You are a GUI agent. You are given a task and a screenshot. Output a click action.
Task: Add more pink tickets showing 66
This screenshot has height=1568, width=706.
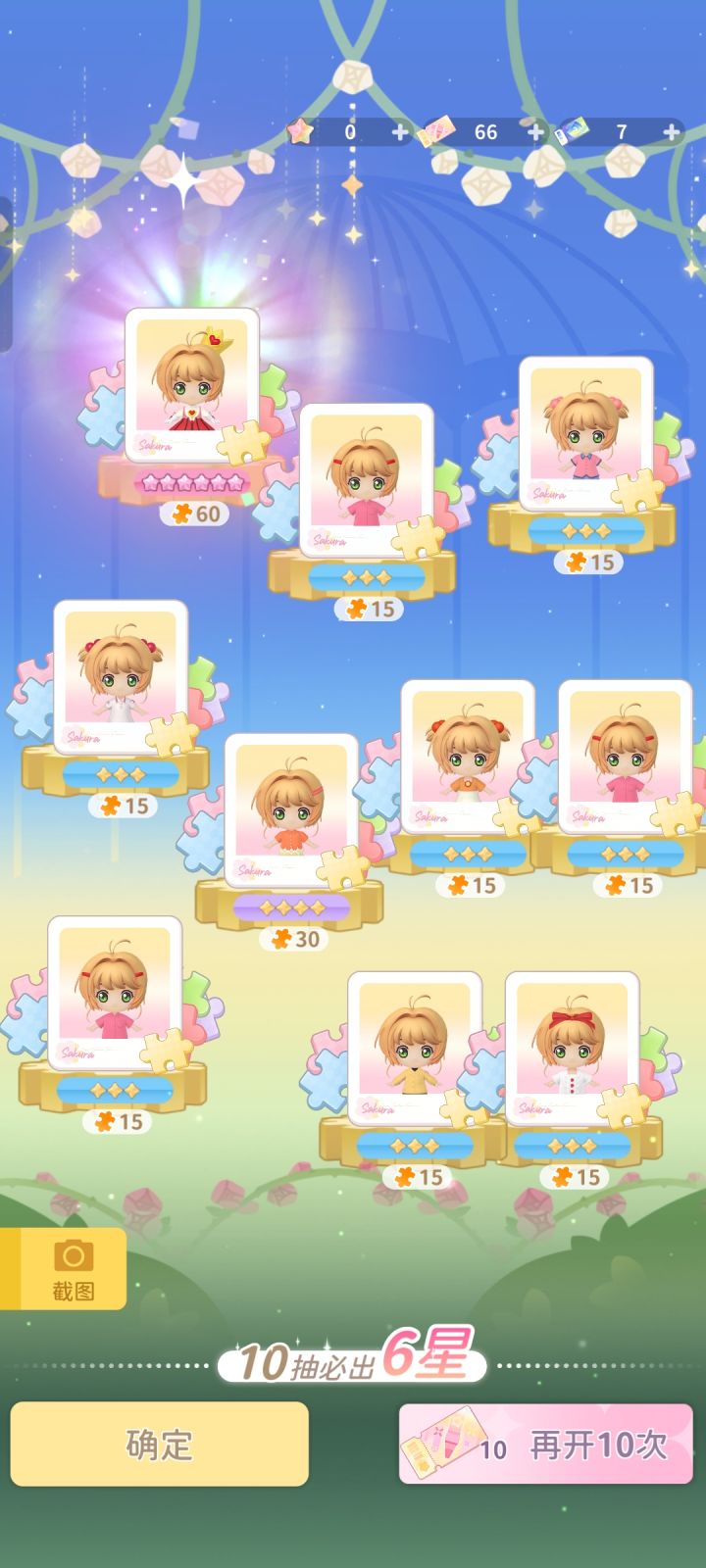534,131
